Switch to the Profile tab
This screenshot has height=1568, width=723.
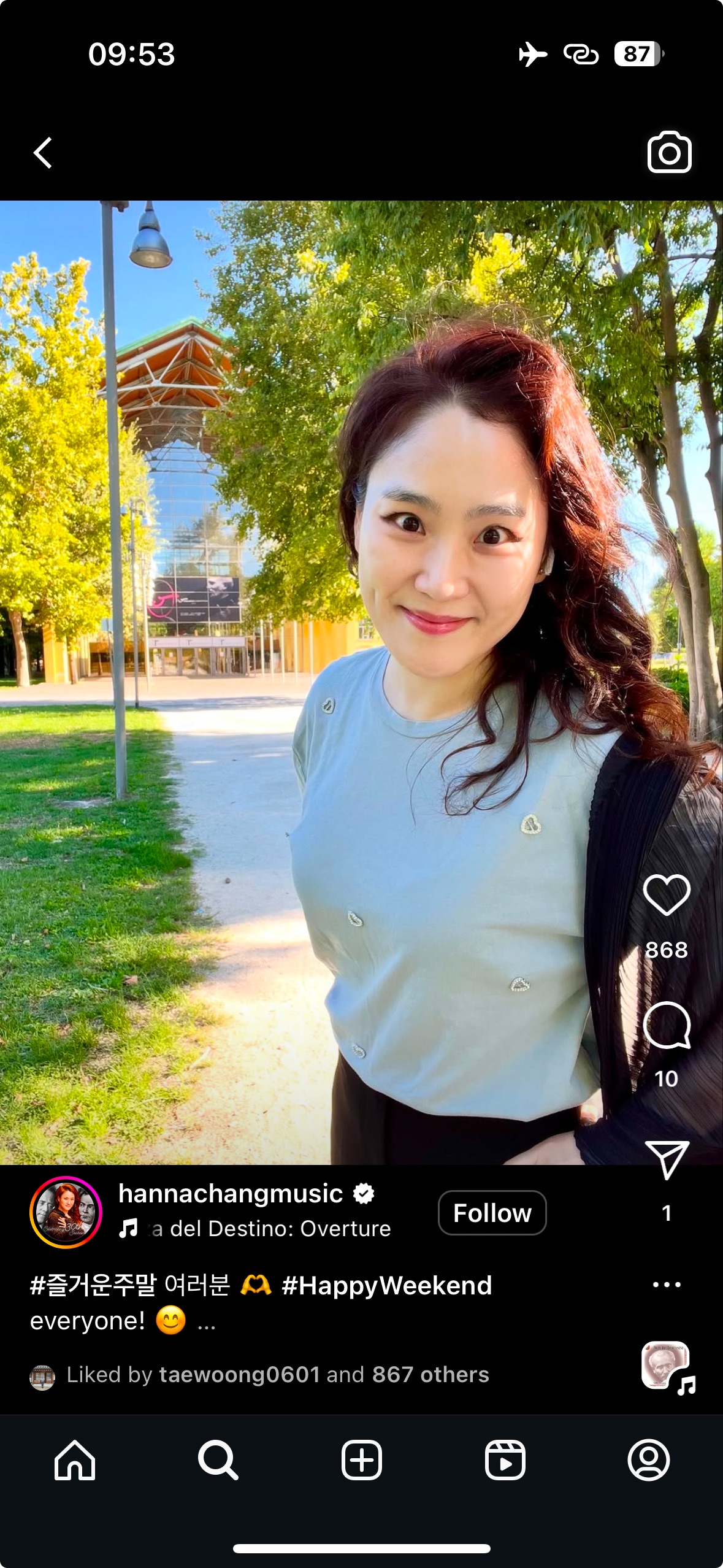click(648, 1460)
